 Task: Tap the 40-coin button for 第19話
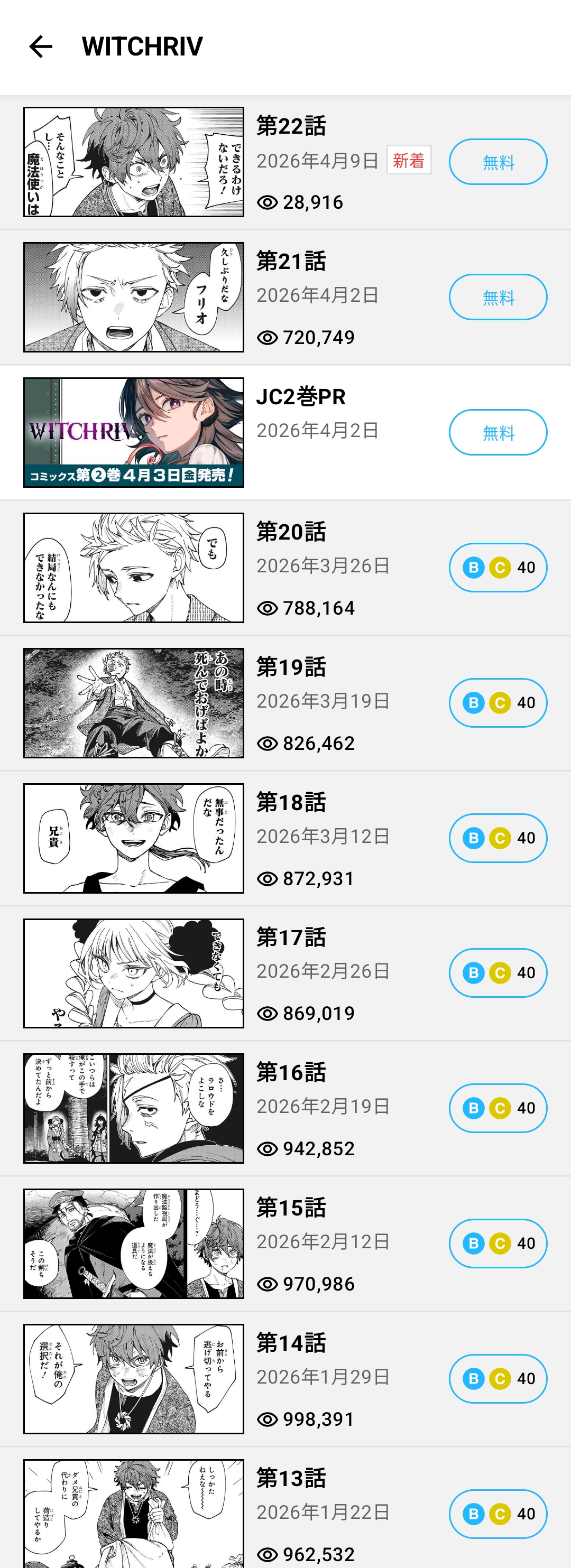tap(498, 702)
